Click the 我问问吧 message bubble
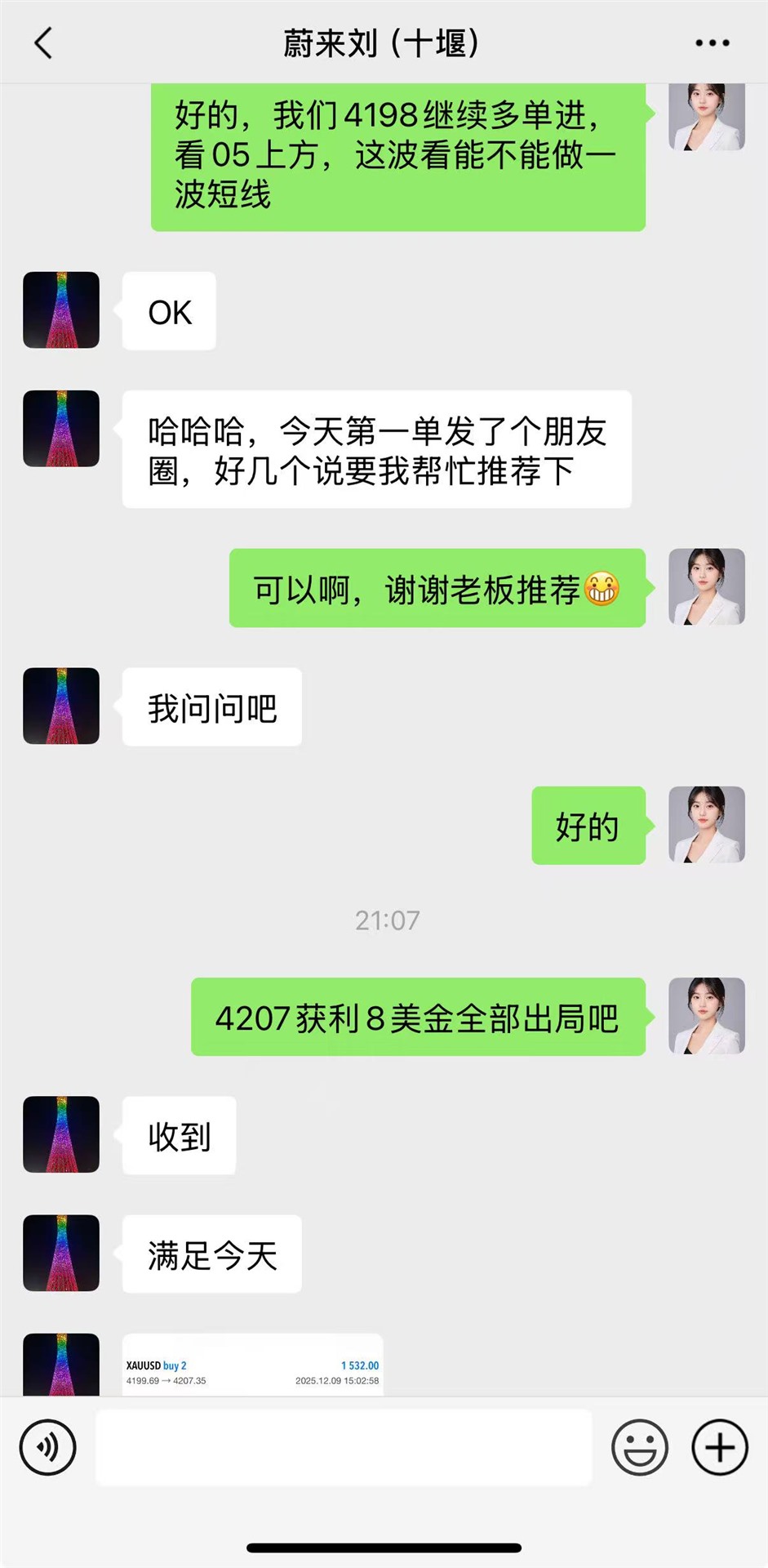The height and width of the screenshot is (1568, 768). tap(211, 707)
